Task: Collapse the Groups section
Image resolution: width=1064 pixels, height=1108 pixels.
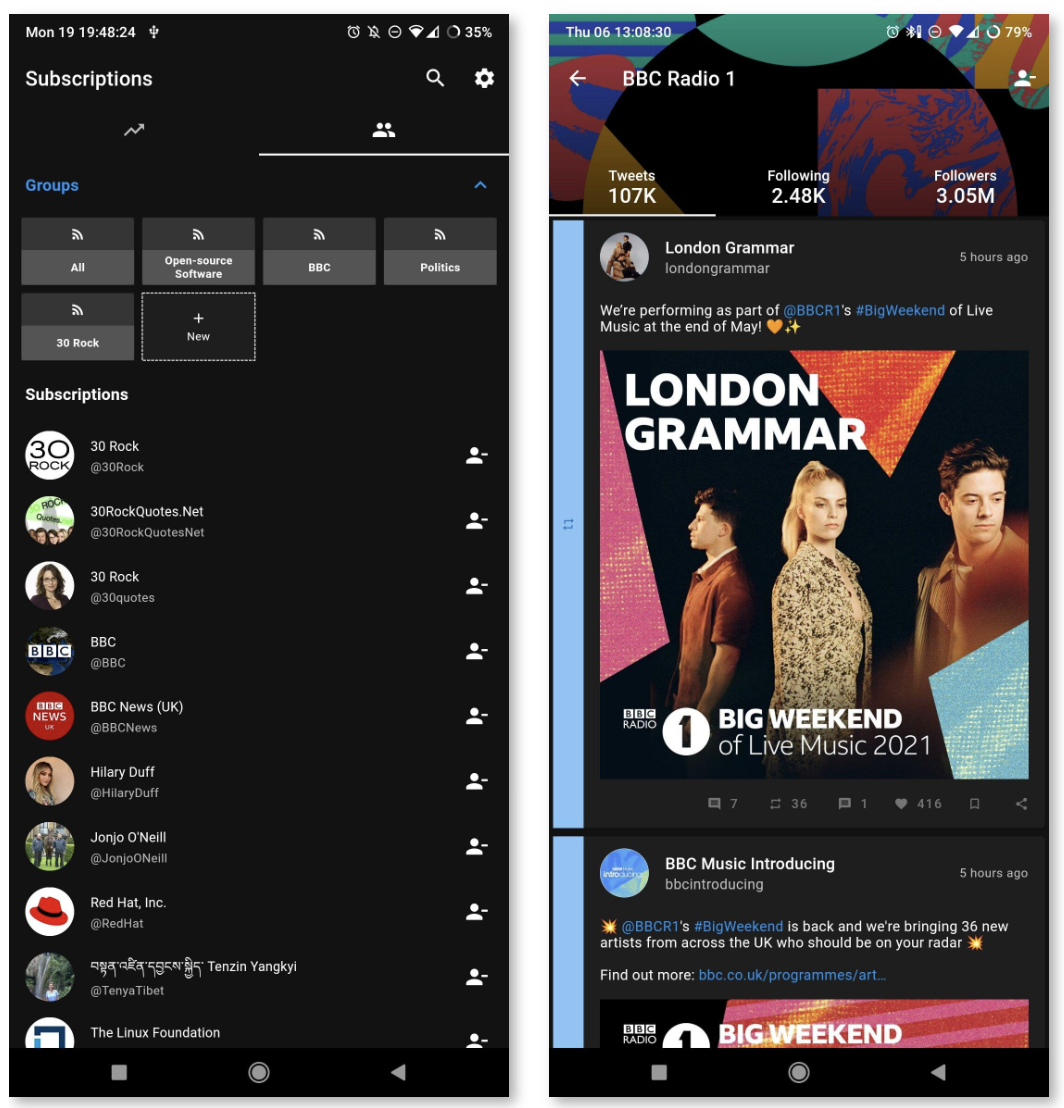Action: click(x=480, y=186)
